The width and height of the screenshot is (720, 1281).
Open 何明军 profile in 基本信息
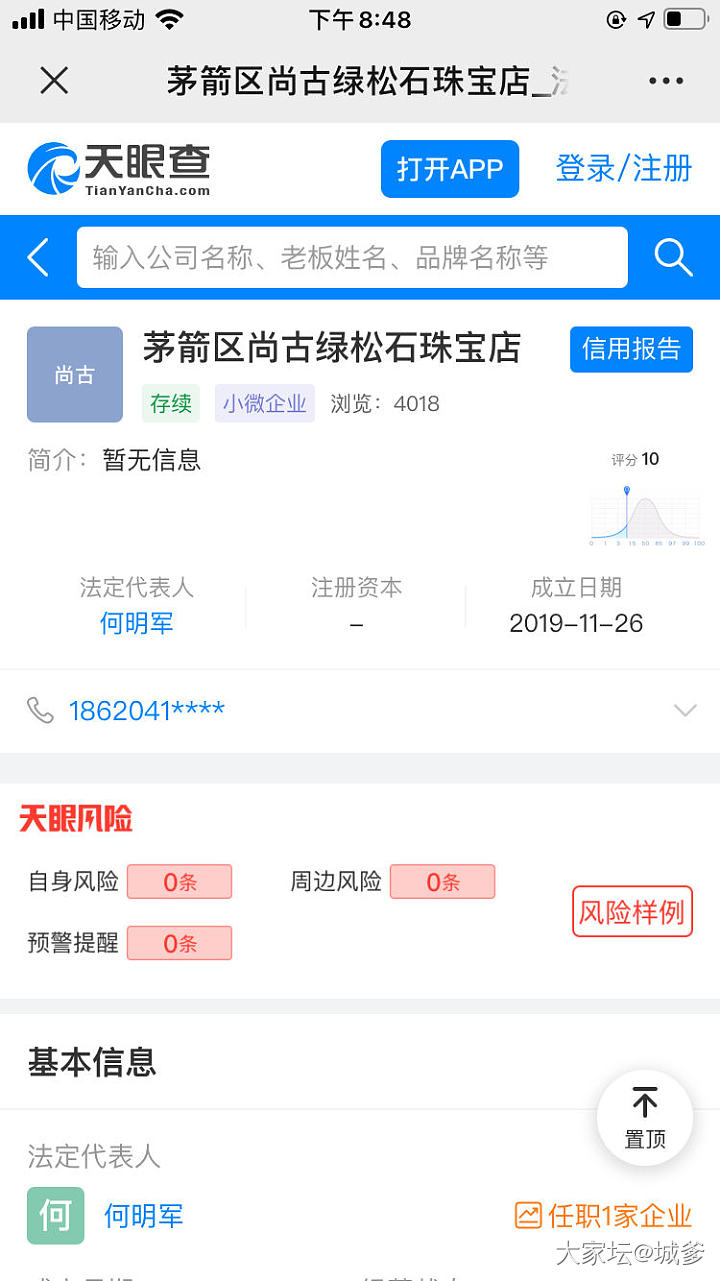[143, 1216]
